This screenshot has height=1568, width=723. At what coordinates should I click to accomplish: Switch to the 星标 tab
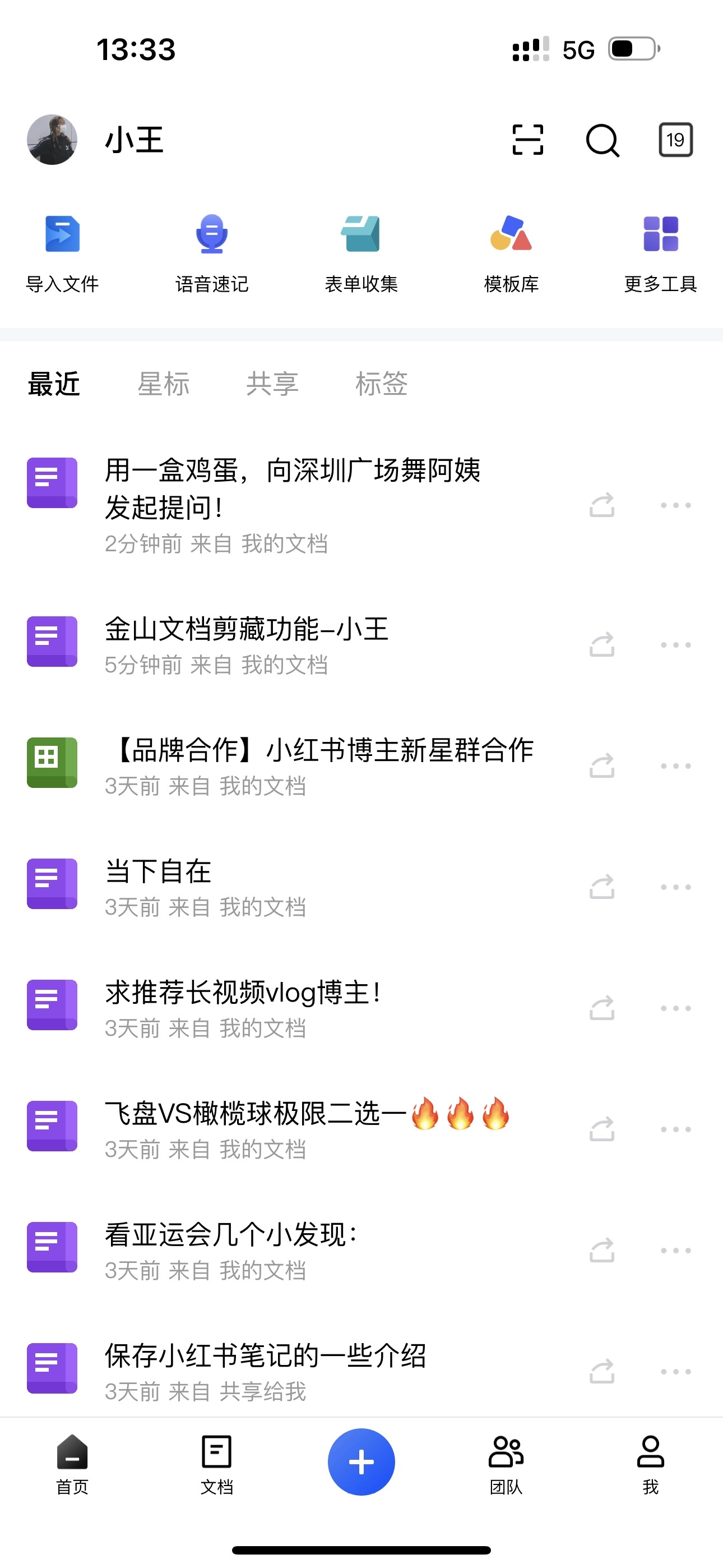pyautogui.click(x=163, y=384)
